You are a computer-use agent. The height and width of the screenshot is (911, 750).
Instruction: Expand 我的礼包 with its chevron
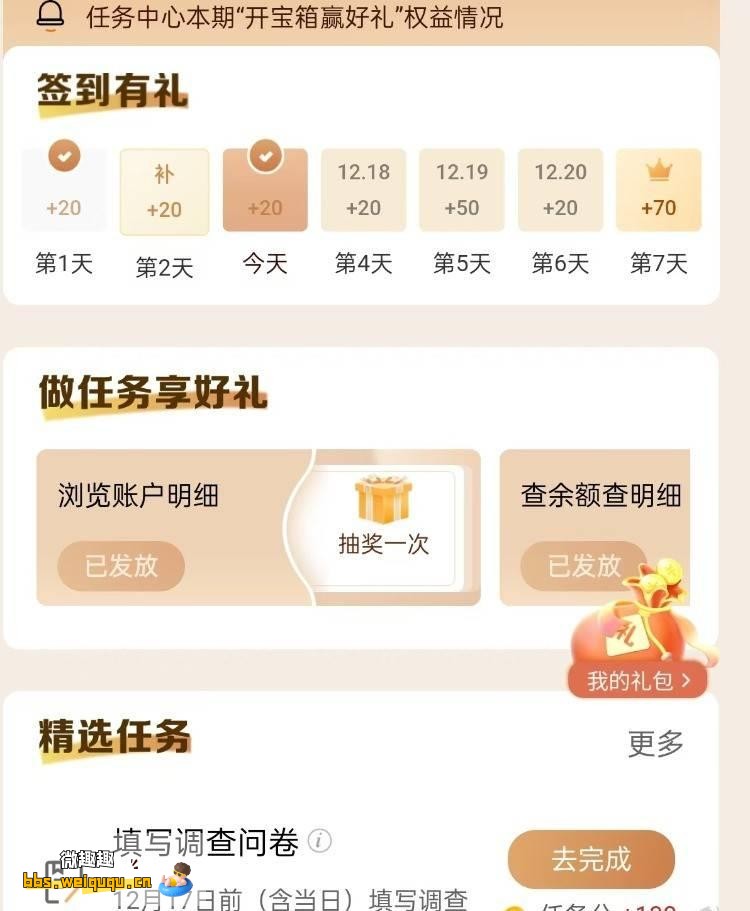coord(638,679)
